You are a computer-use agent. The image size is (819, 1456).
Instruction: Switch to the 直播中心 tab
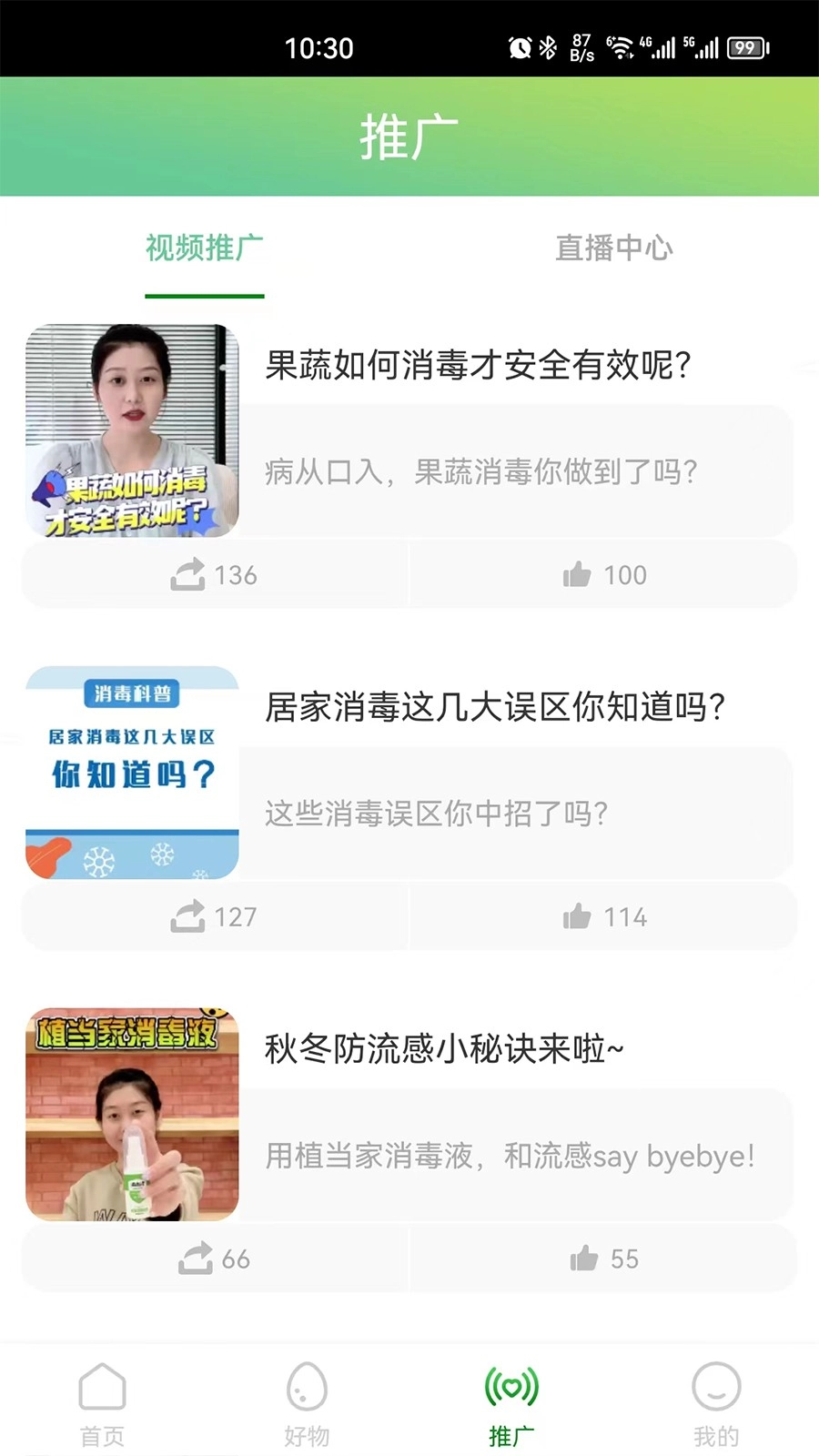click(x=614, y=248)
